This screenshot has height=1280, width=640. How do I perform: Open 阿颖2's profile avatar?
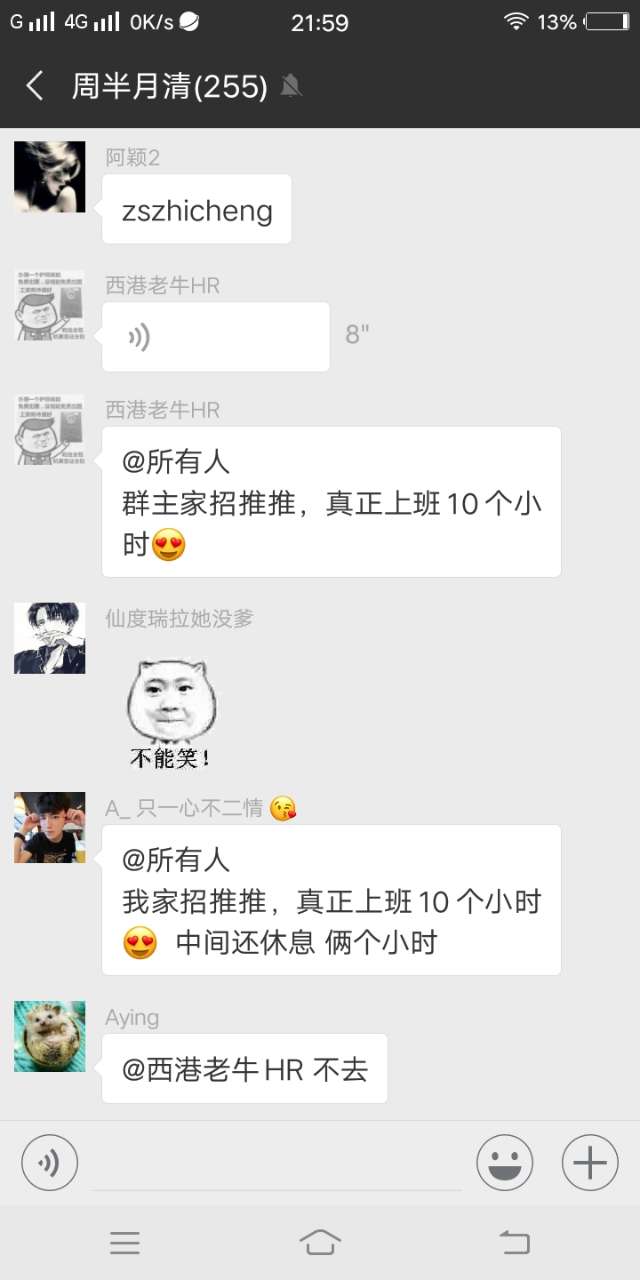(x=50, y=177)
